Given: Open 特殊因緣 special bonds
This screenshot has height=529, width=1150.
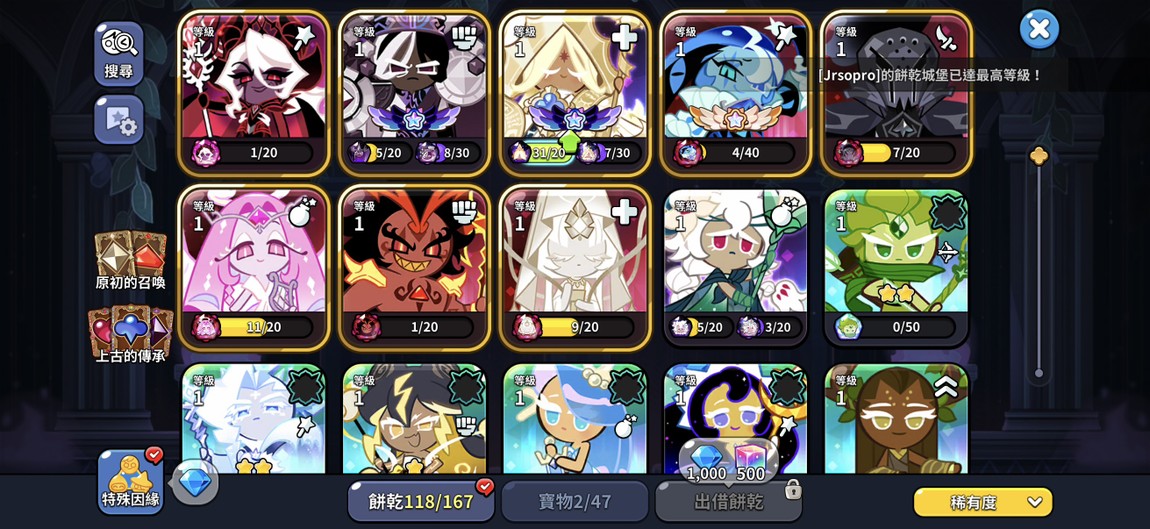Looking at the screenshot, I should pyautogui.click(x=130, y=482).
